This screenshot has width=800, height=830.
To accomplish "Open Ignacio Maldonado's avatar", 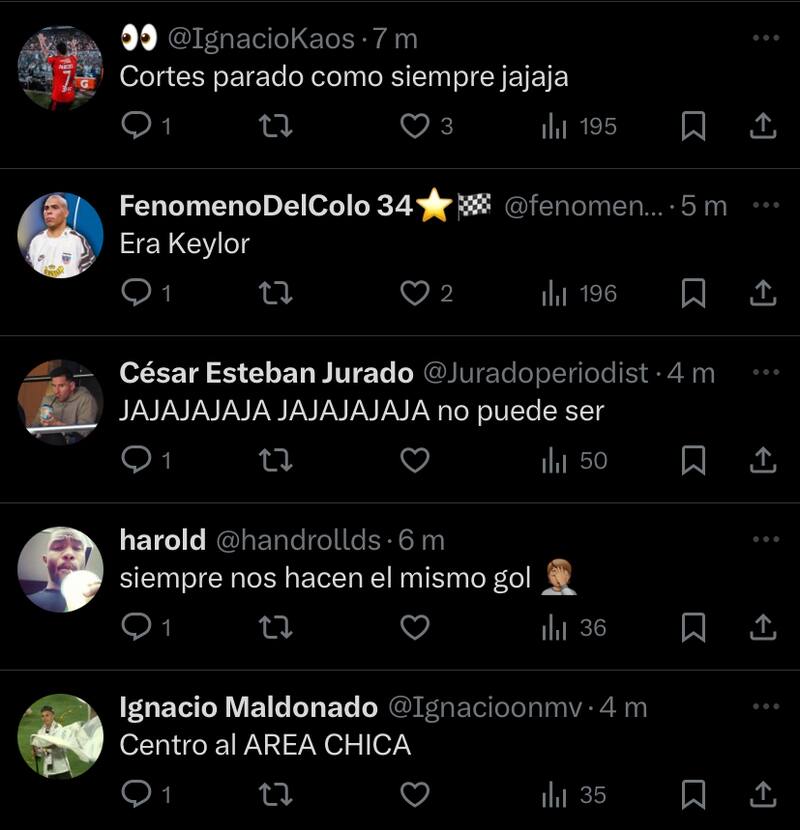I will click(60, 736).
